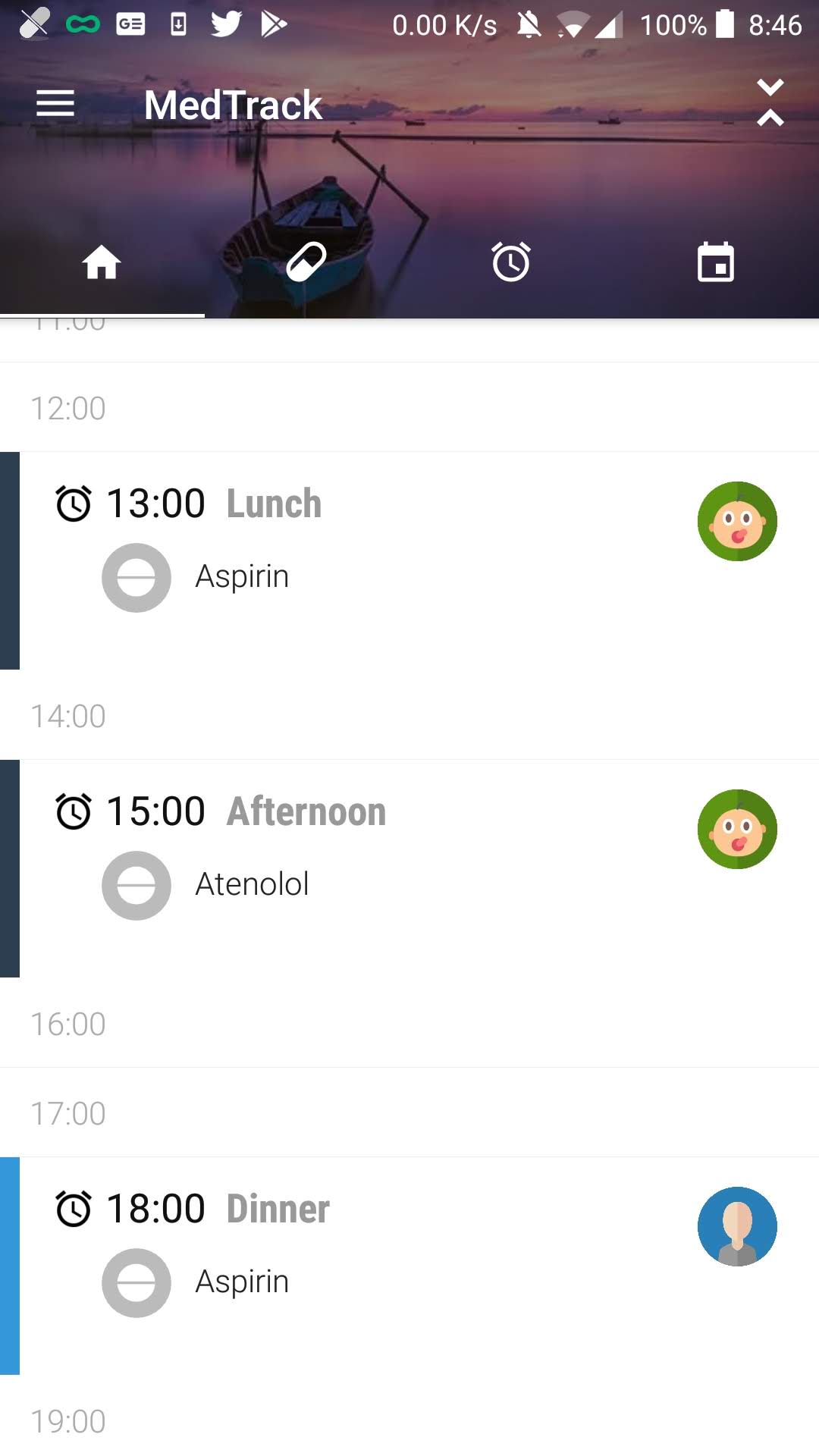The image size is (819, 1456).
Task: Open the hamburger navigation drawer
Action: pos(55,103)
